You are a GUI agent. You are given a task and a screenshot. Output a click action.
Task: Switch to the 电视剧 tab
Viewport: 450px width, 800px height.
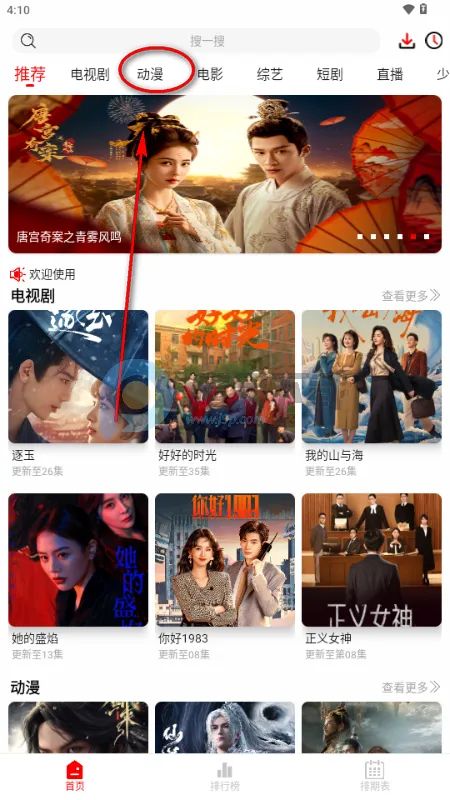tap(90, 74)
